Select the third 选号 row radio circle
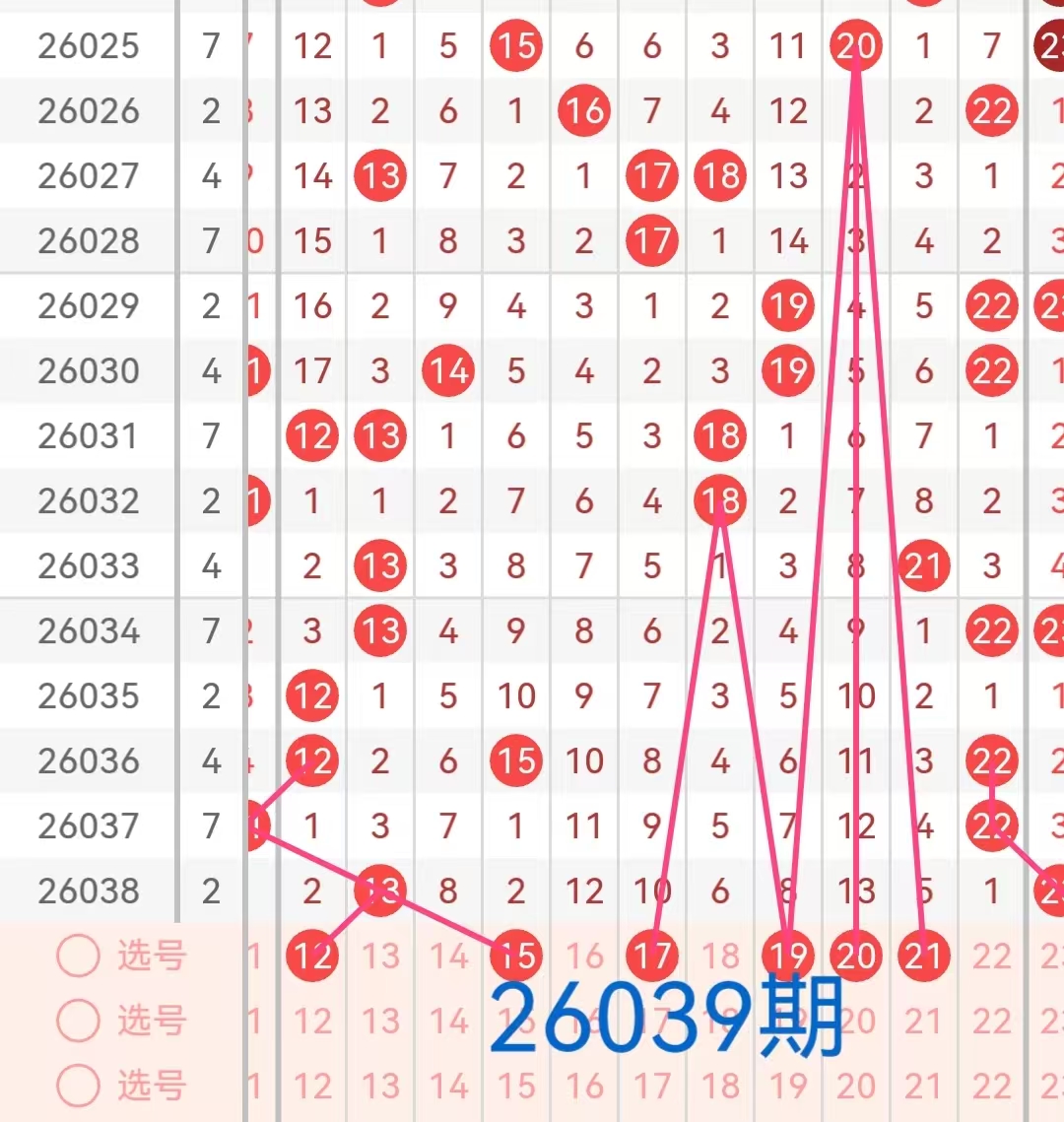Screen dimensions: 1064x1122 pos(78,1087)
